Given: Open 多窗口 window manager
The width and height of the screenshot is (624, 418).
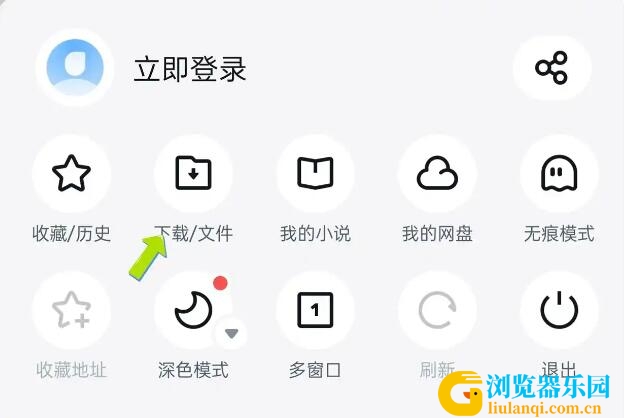Looking at the screenshot, I should tap(315, 311).
